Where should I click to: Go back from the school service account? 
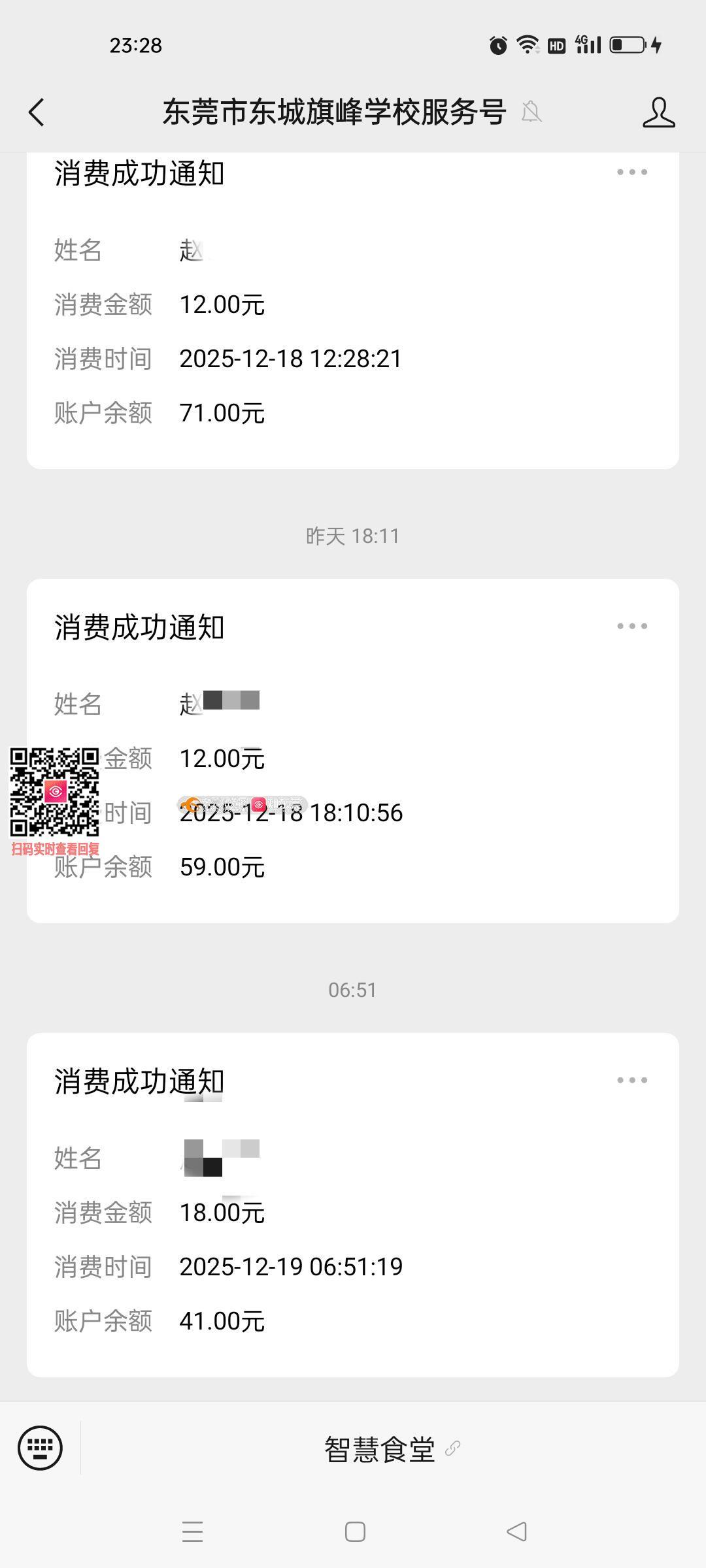(37, 112)
